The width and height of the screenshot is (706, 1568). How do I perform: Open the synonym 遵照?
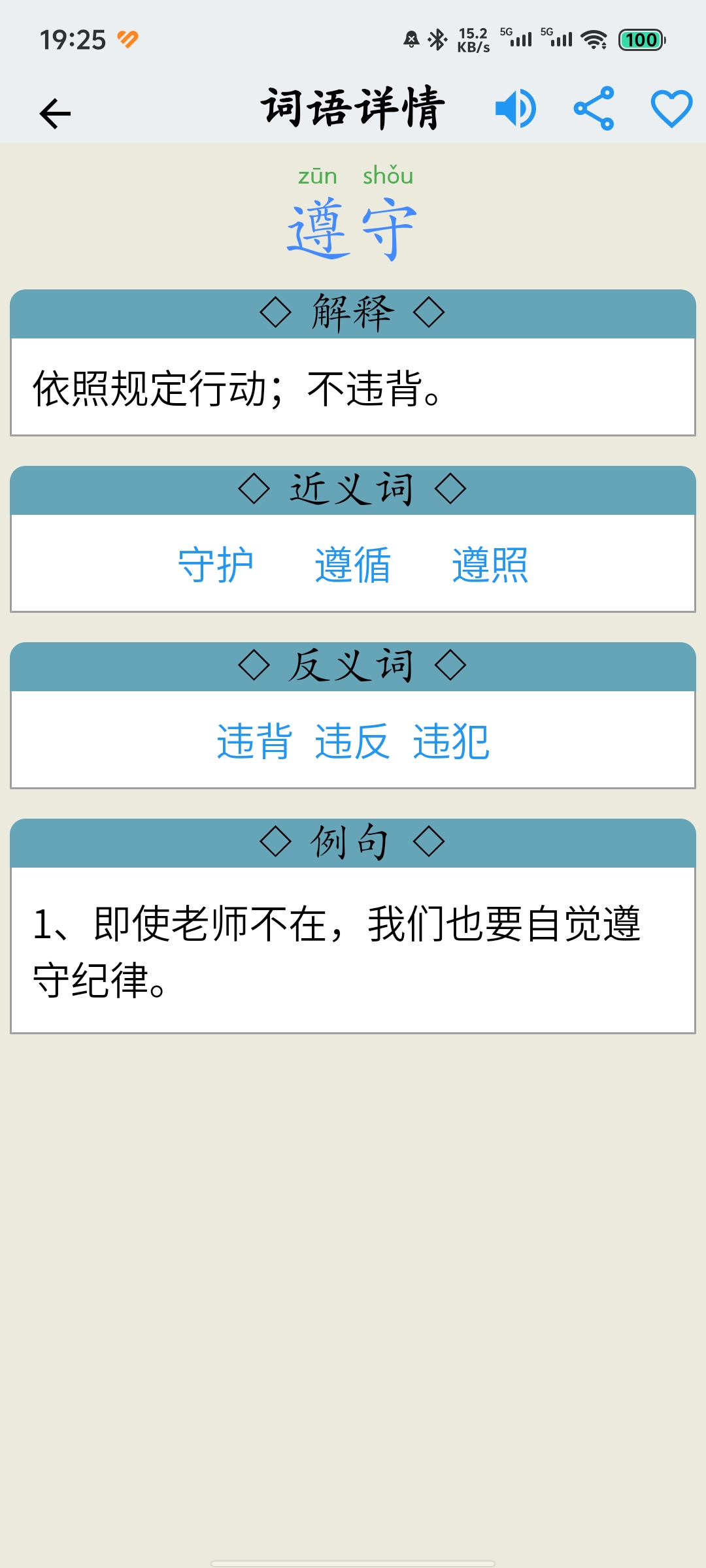(490, 565)
